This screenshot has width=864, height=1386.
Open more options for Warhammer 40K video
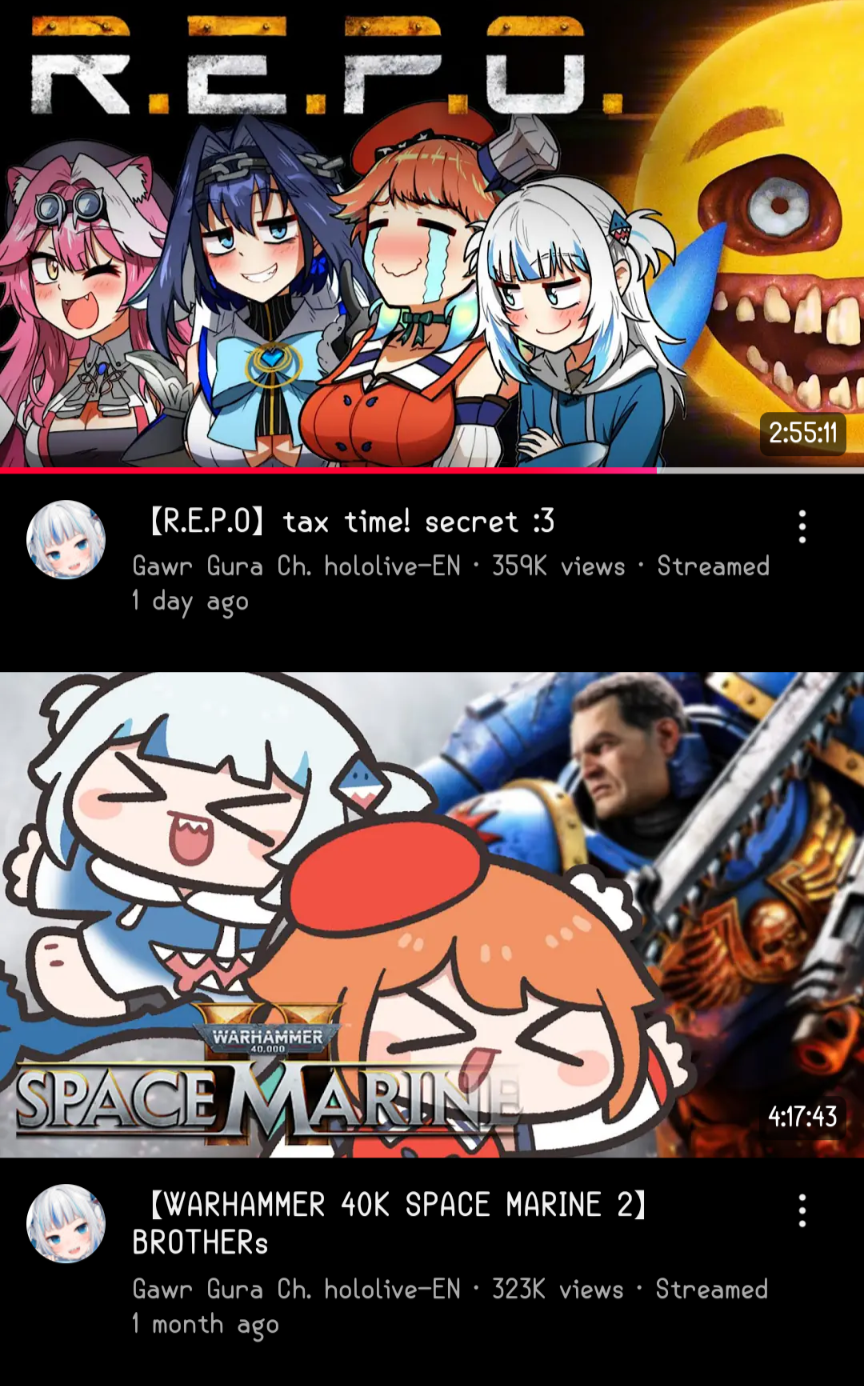tap(801, 1210)
